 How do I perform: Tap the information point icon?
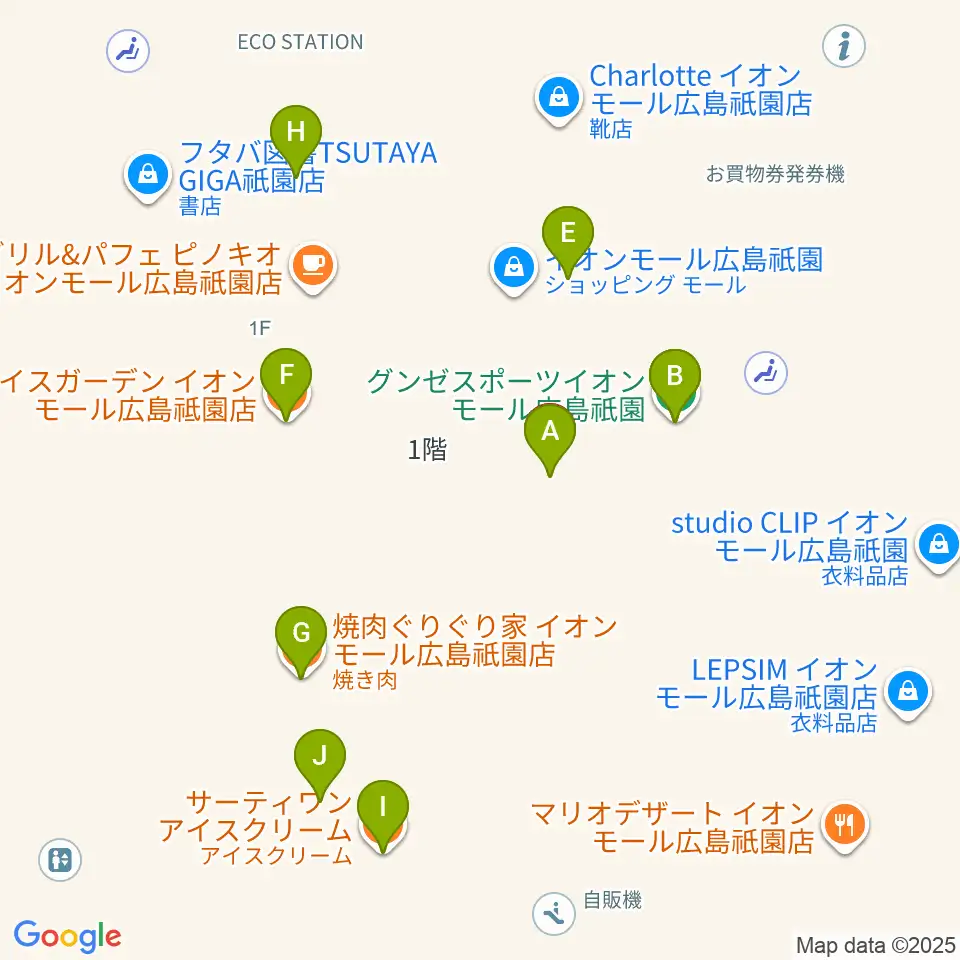[844, 46]
